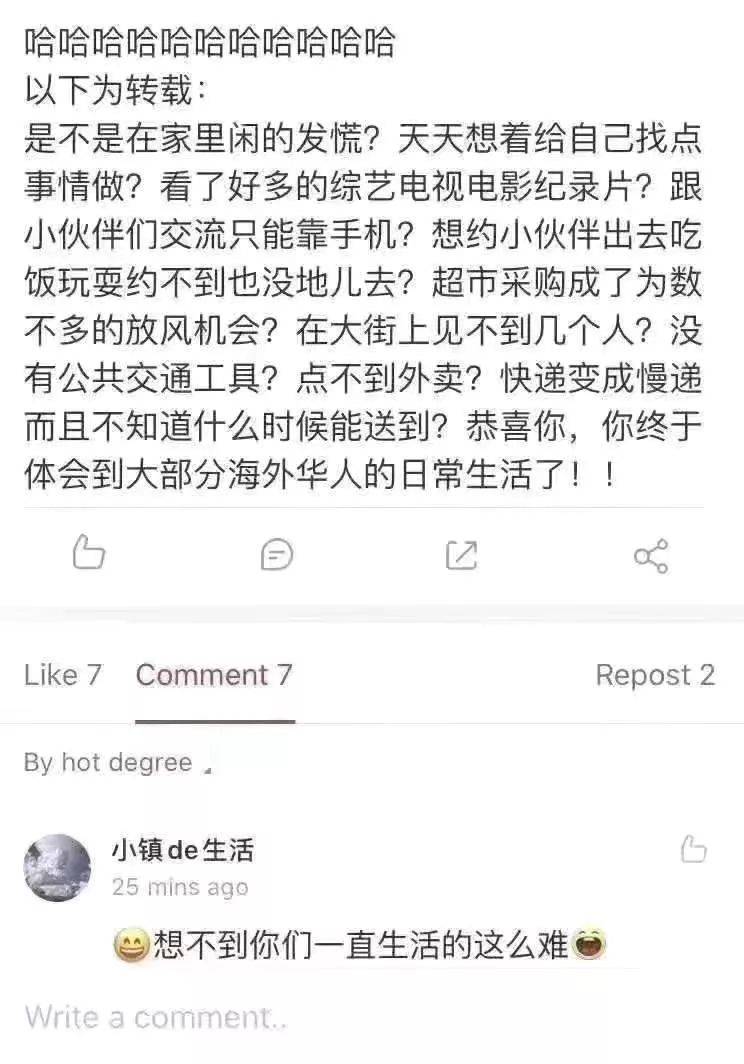744x1064 pixels.
Task: Like this post with the thumbs-up icon
Action: (89, 553)
